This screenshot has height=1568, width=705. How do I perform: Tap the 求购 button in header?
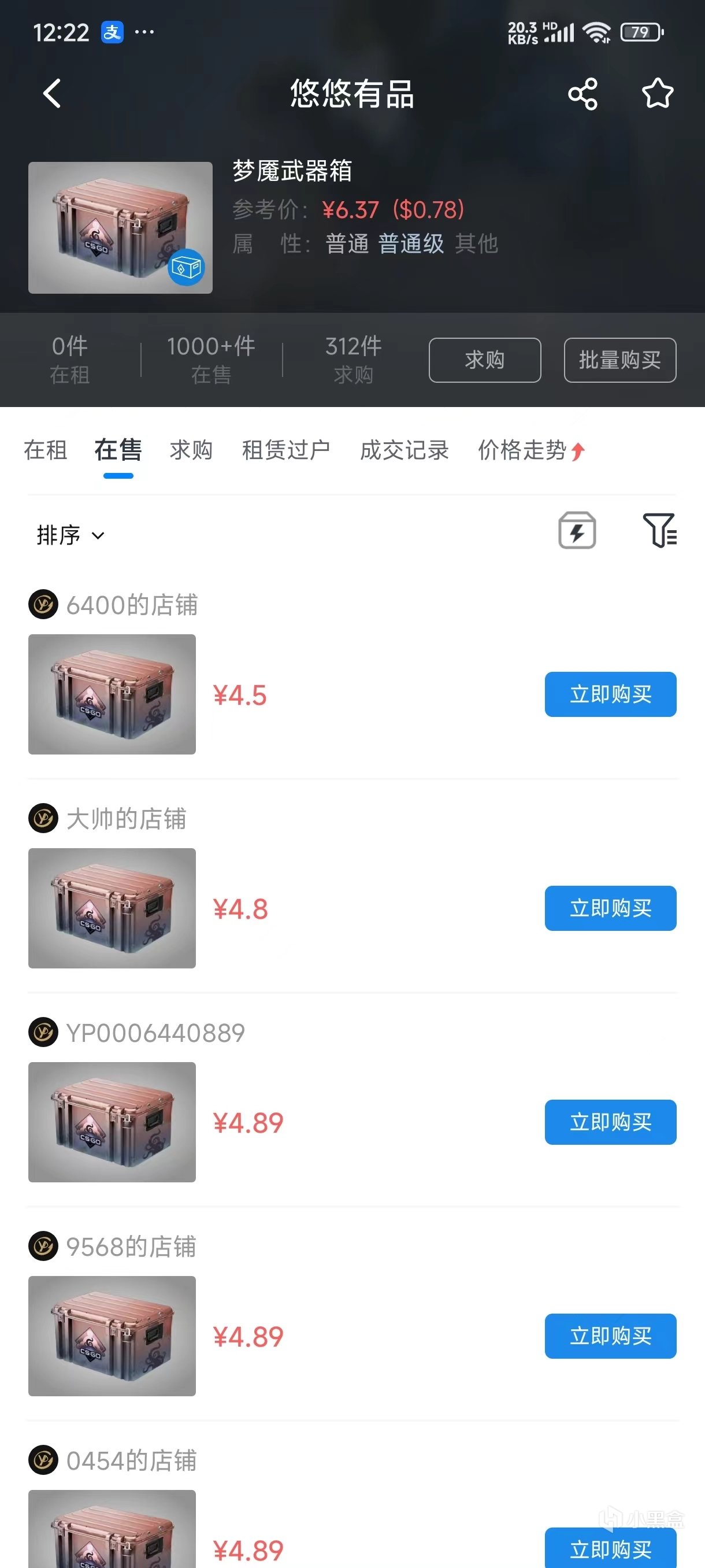point(484,360)
